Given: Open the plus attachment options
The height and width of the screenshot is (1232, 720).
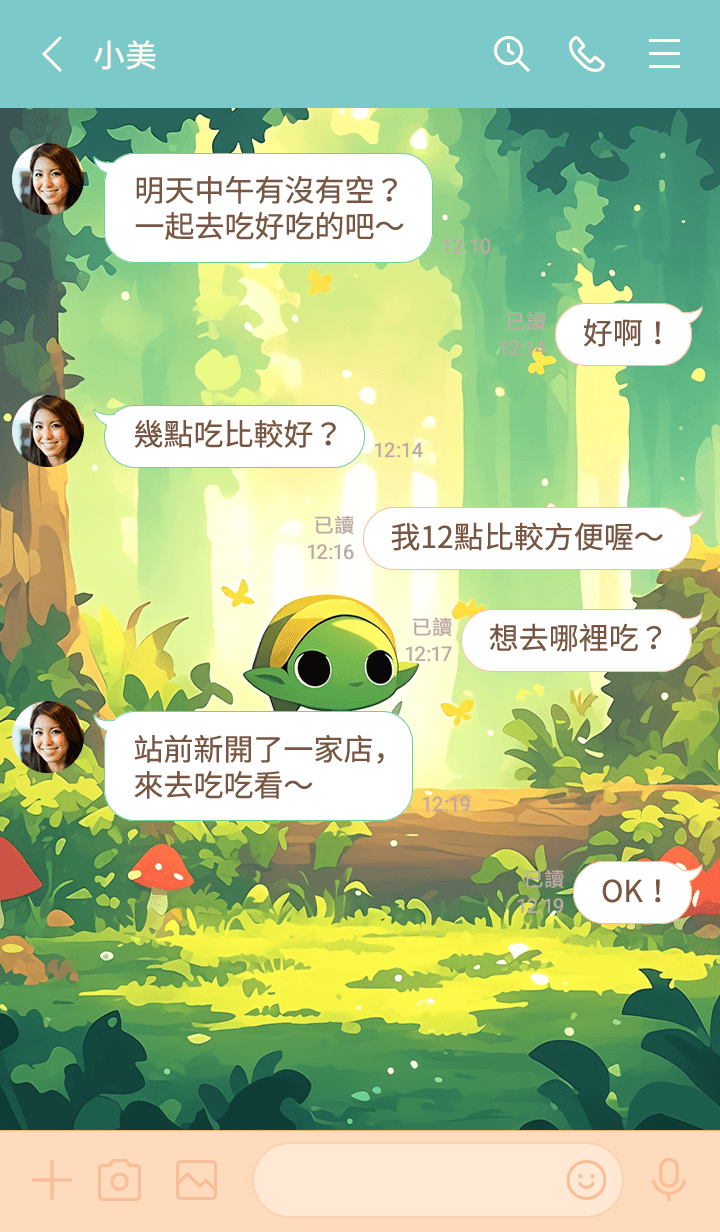Looking at the screenshot, I should pyautogui.click(x=52, y=1181).
